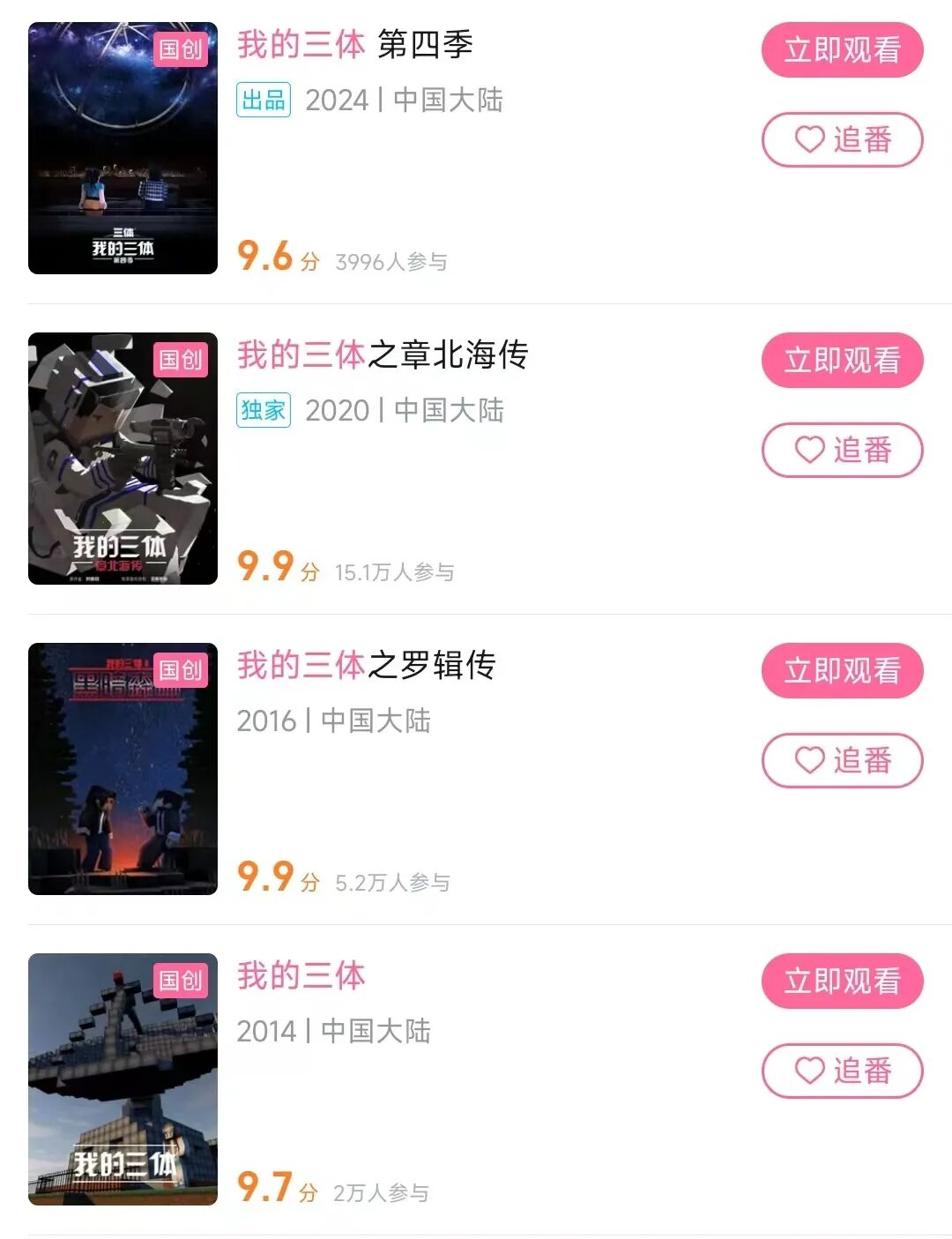
Task: Open the 2014 我的三体 cover image
Action: [x=123, y=1079]
